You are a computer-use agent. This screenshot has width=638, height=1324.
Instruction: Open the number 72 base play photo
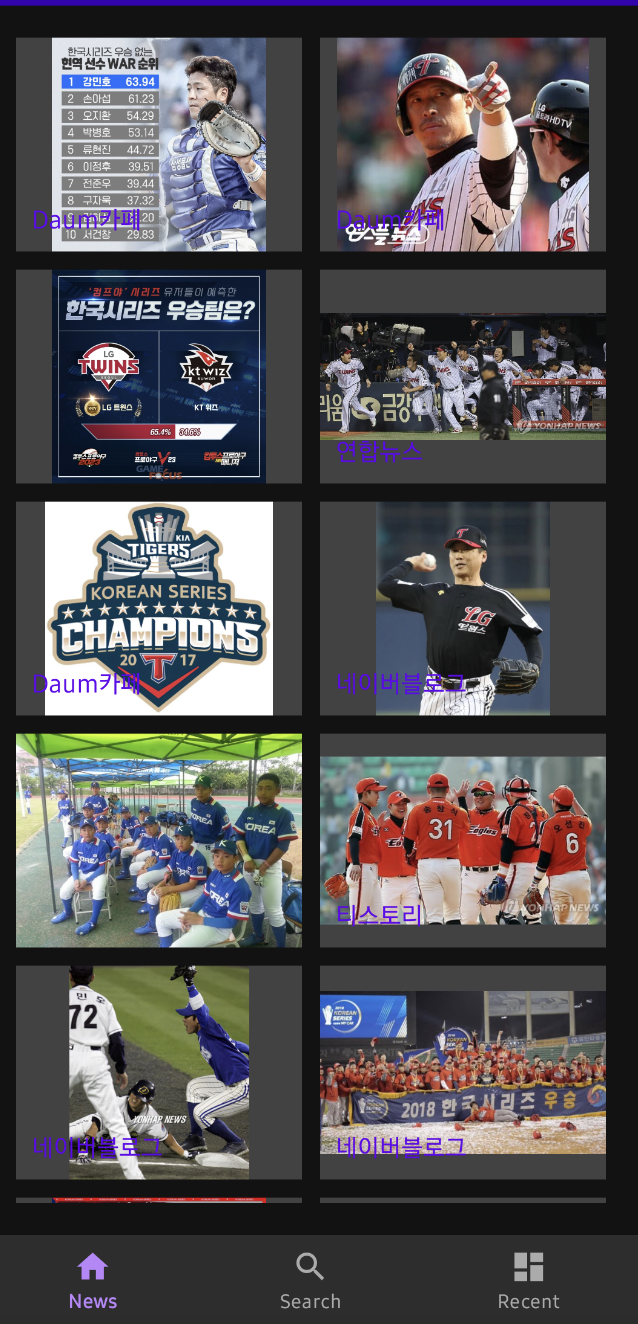coord(159,1072)
